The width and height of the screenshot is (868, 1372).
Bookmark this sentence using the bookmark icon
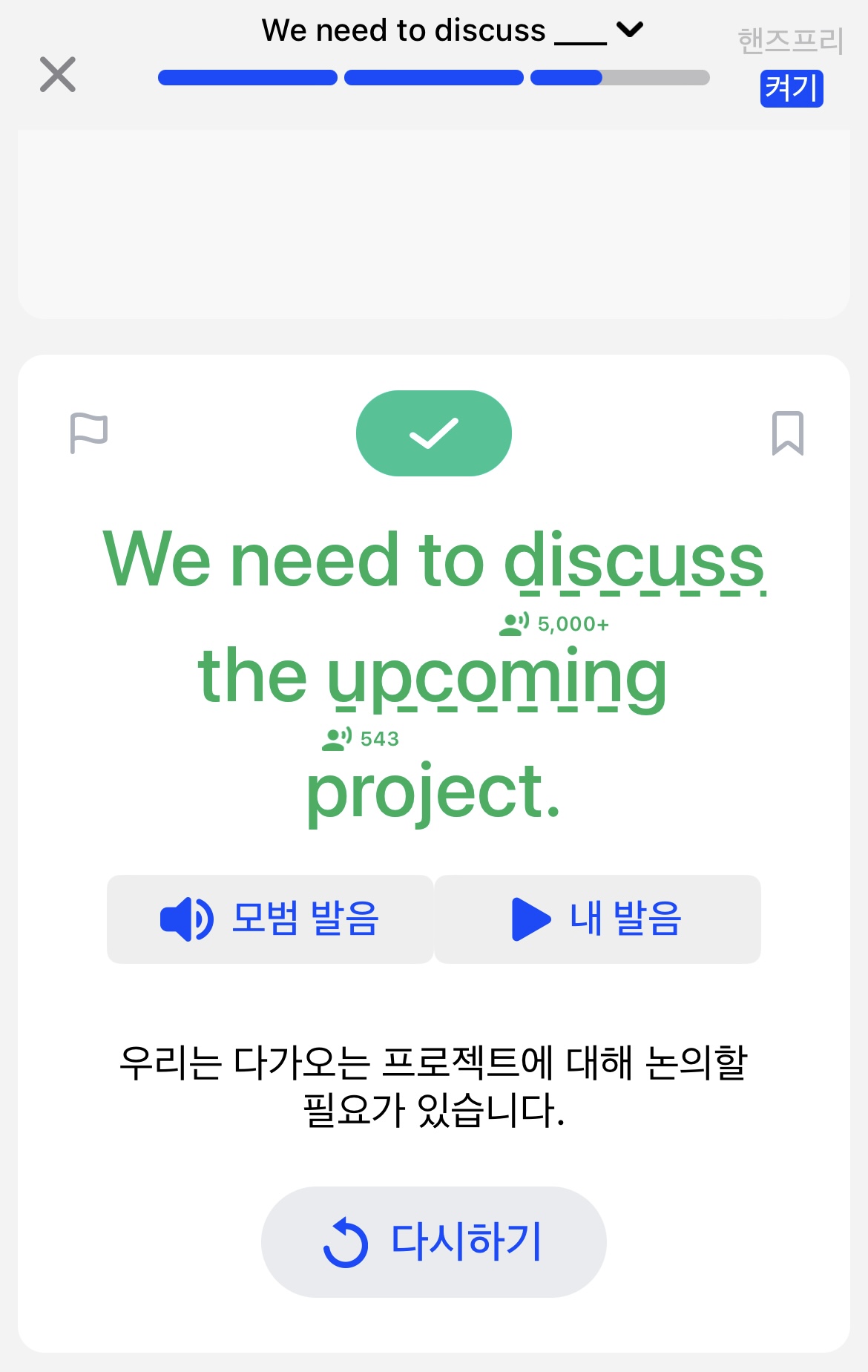tap(786, 434)
